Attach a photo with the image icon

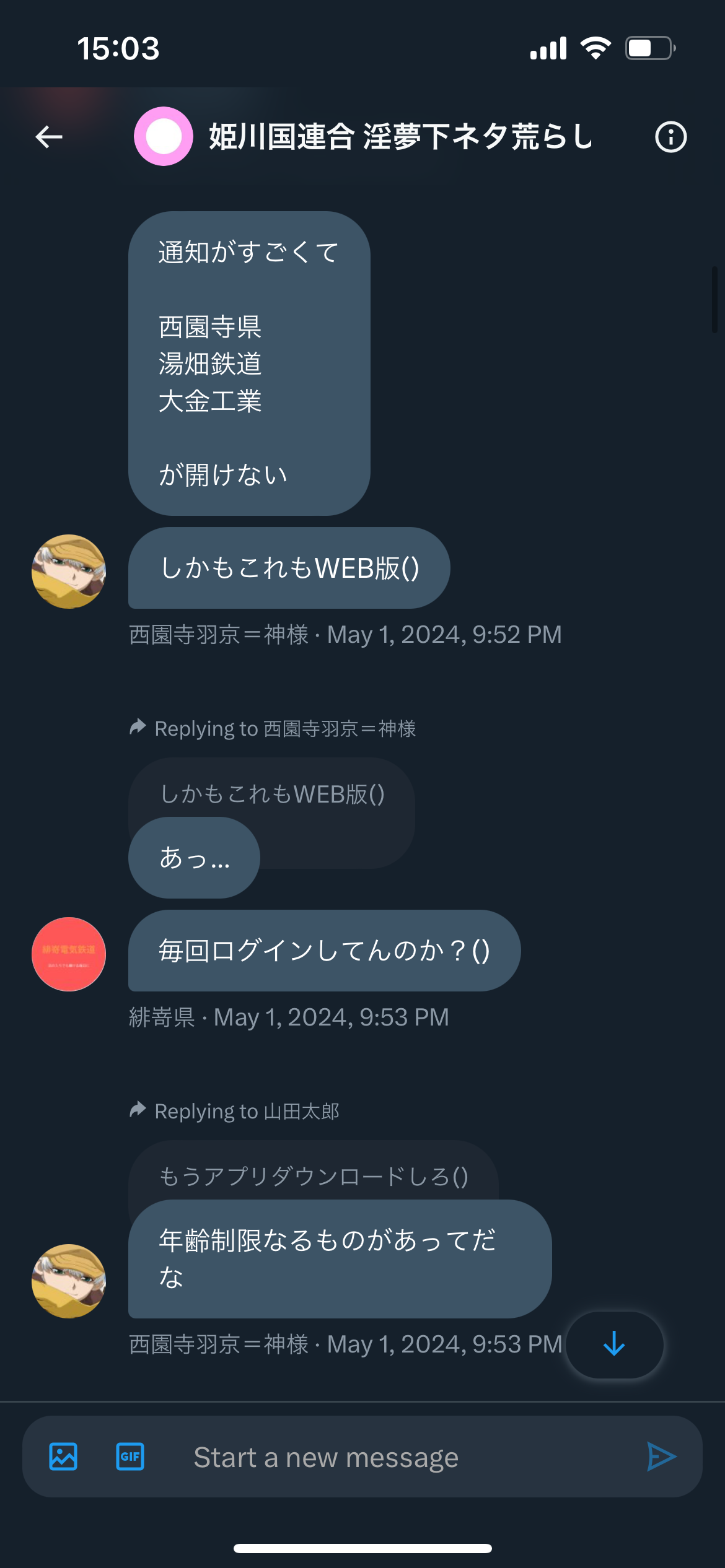pyautogui.click(x=63, y=1457)
